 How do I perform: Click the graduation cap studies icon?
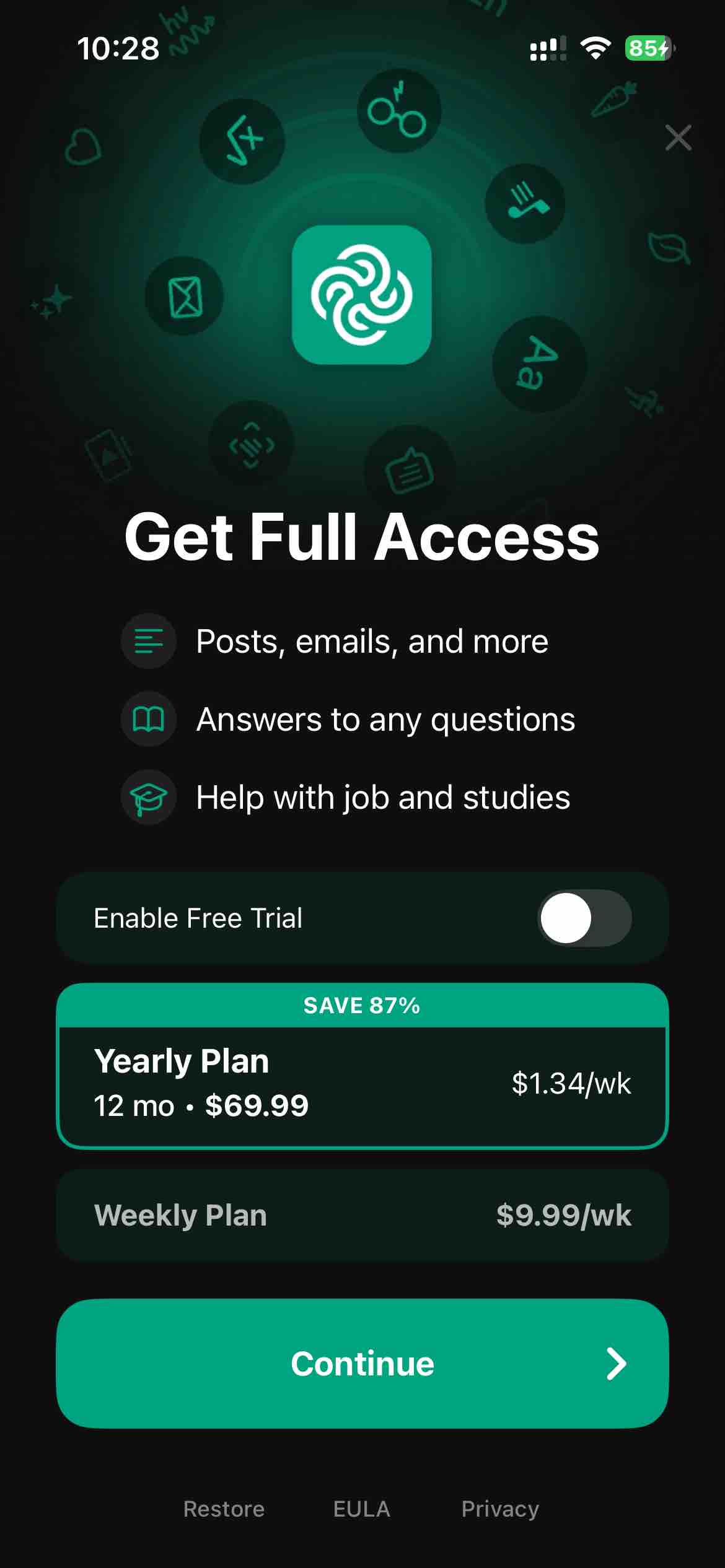pyautogui.click(x=148, y=797)
